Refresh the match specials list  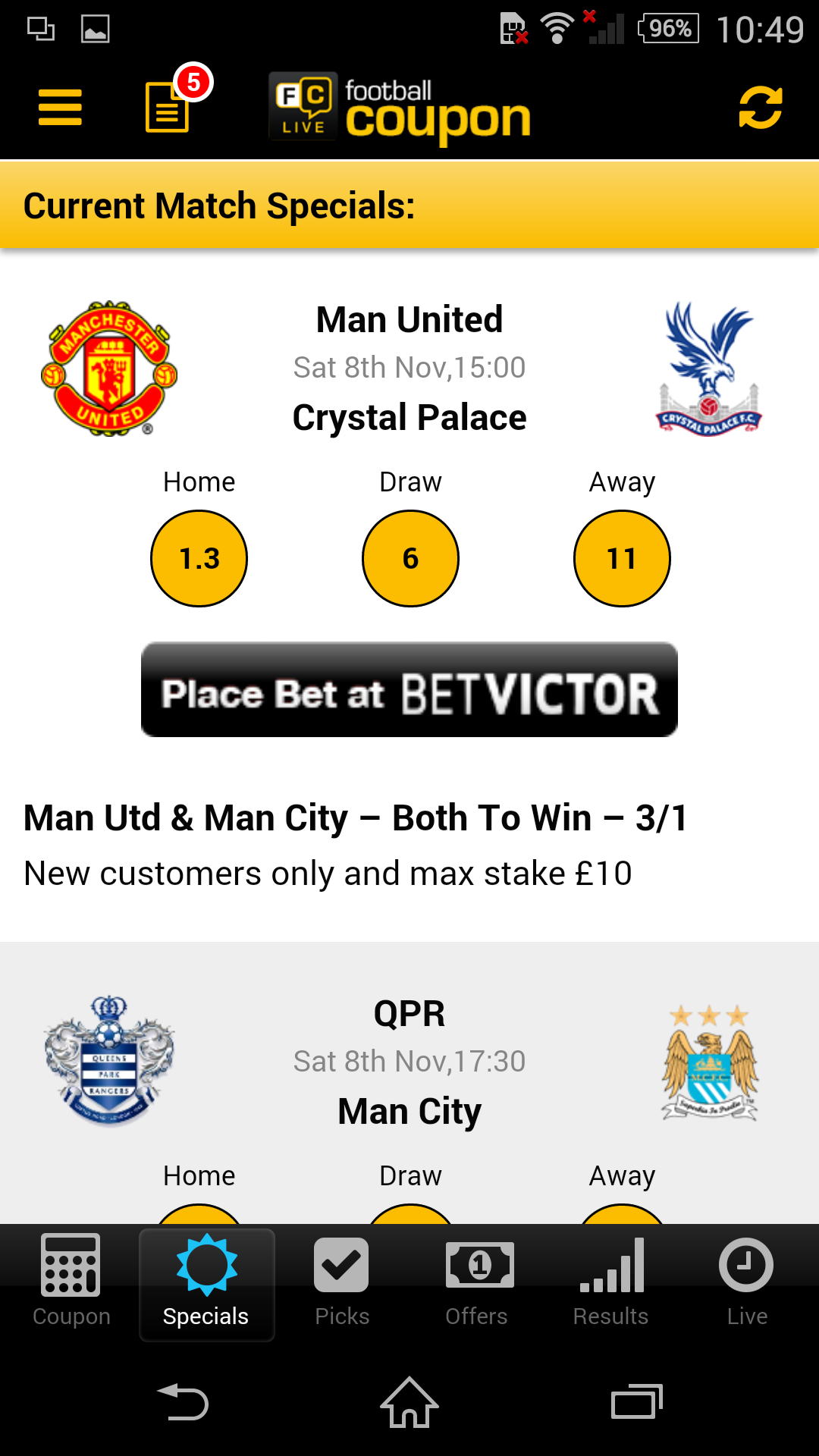click(x=761, y=108)
